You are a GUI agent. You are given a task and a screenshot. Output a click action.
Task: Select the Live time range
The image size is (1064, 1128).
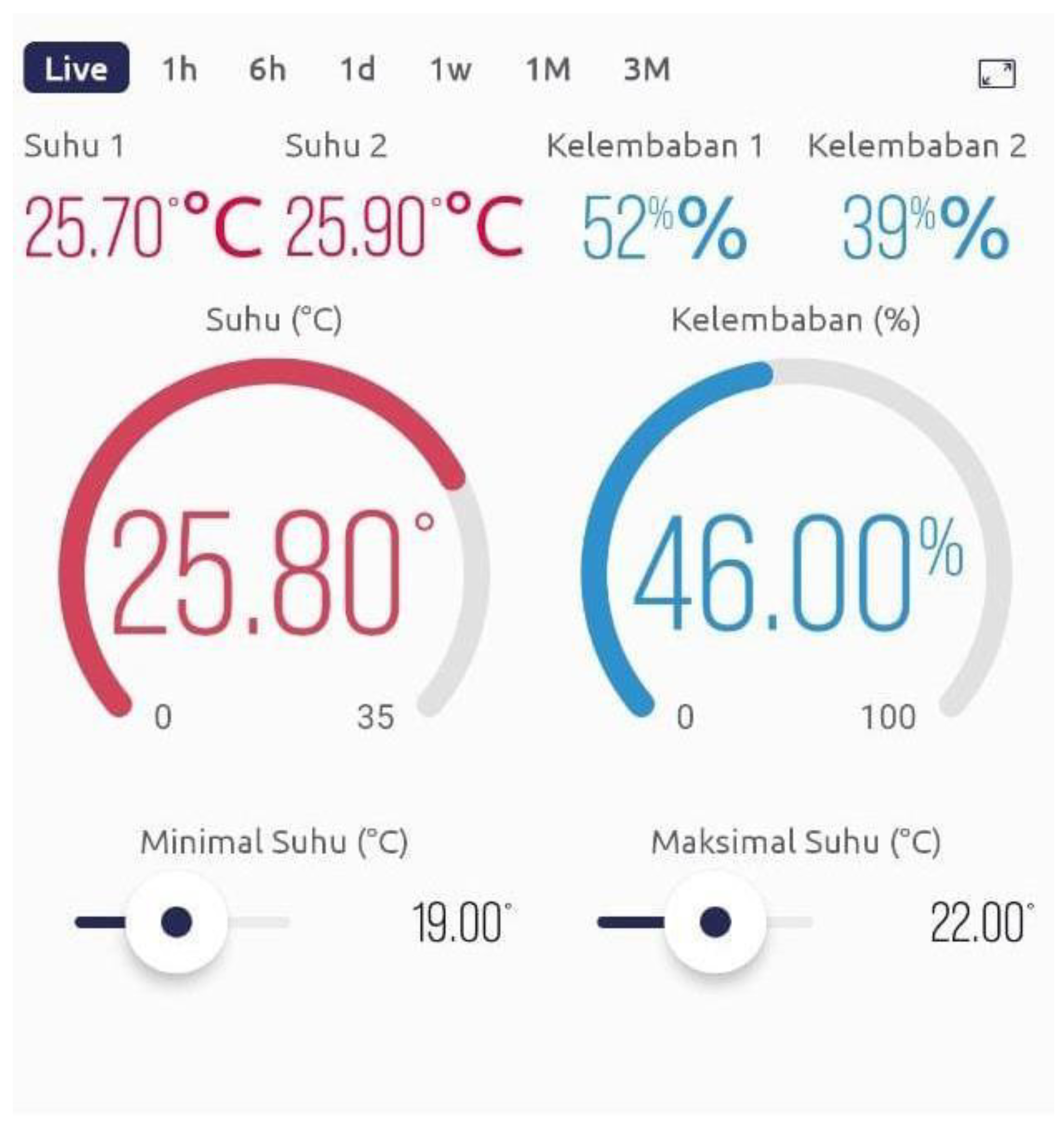pos(76,68)
